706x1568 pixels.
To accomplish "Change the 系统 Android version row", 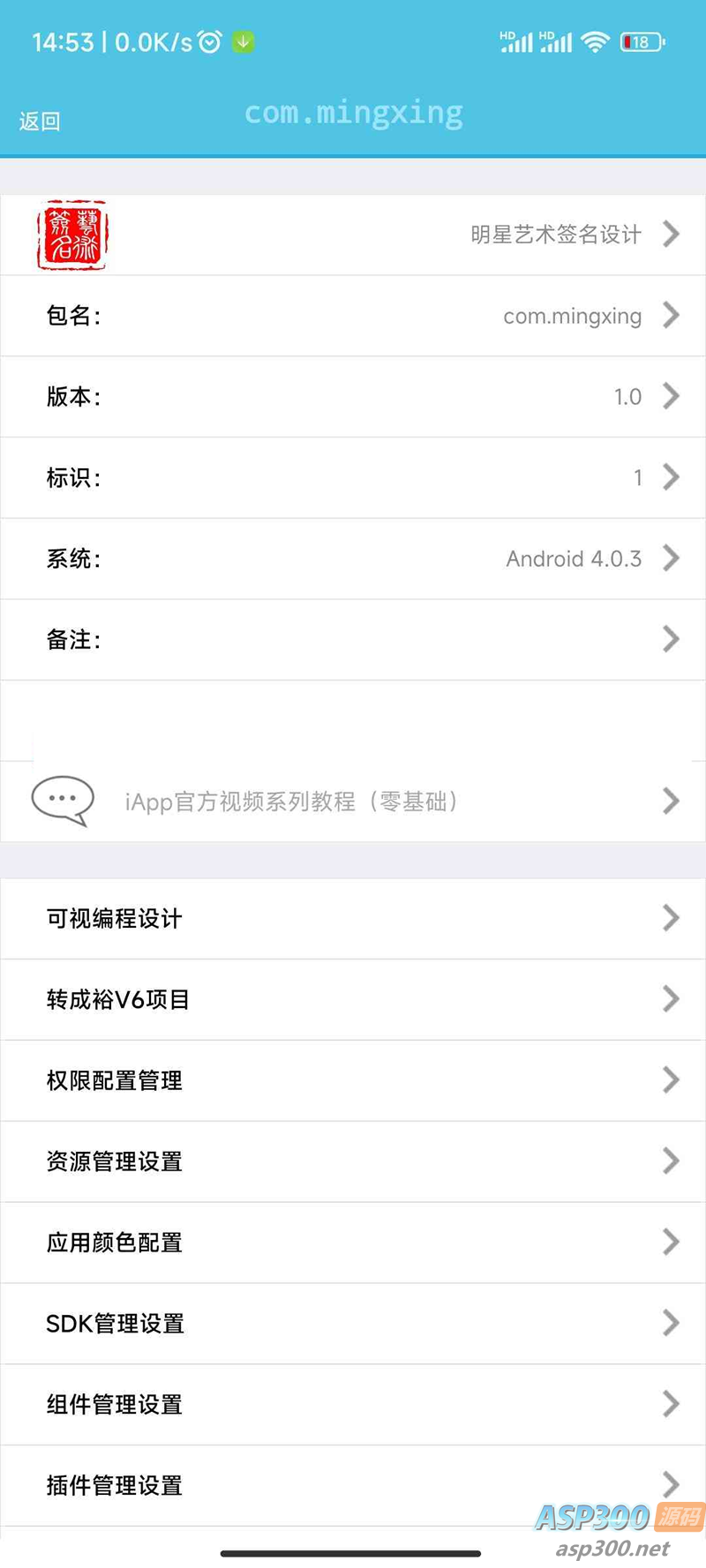I will pos(353,558).
